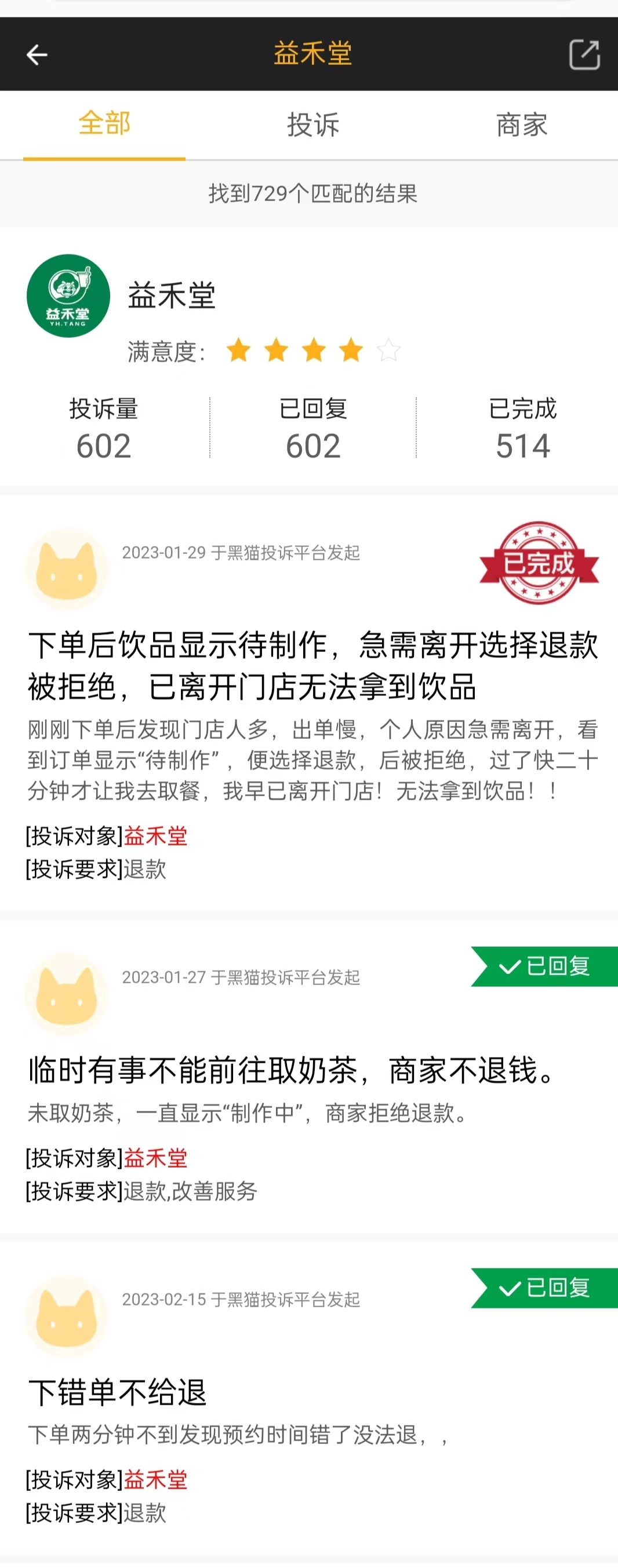
Task: Open complaint titled 下错单不给退
Action: [x=118, y=1392]
